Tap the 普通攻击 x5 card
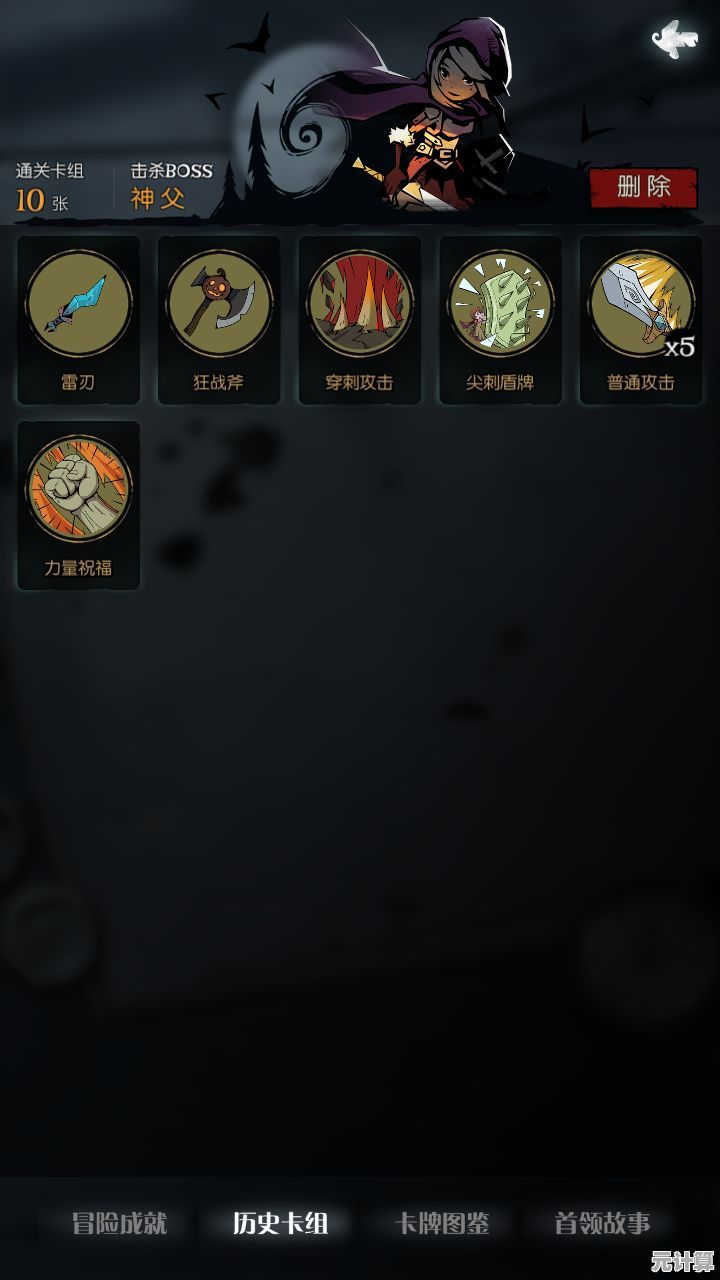720x1280 pixels. tap(641, 318)
